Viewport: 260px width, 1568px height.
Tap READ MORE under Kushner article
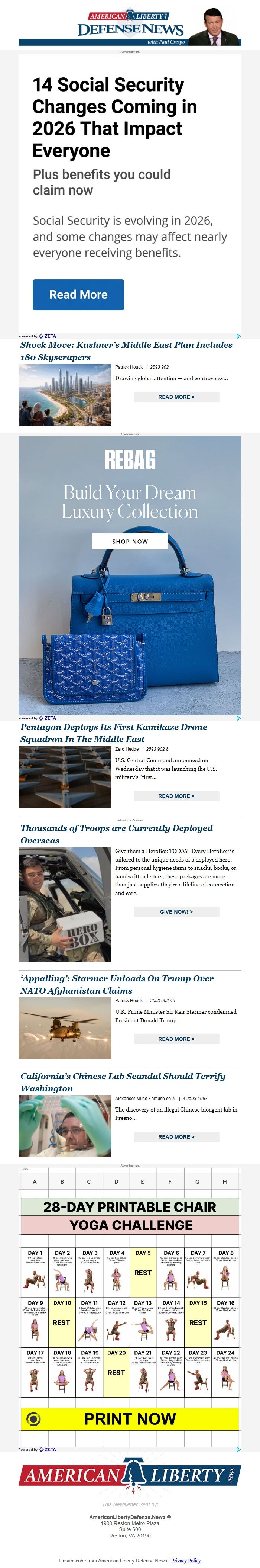[x=176, y=396]
